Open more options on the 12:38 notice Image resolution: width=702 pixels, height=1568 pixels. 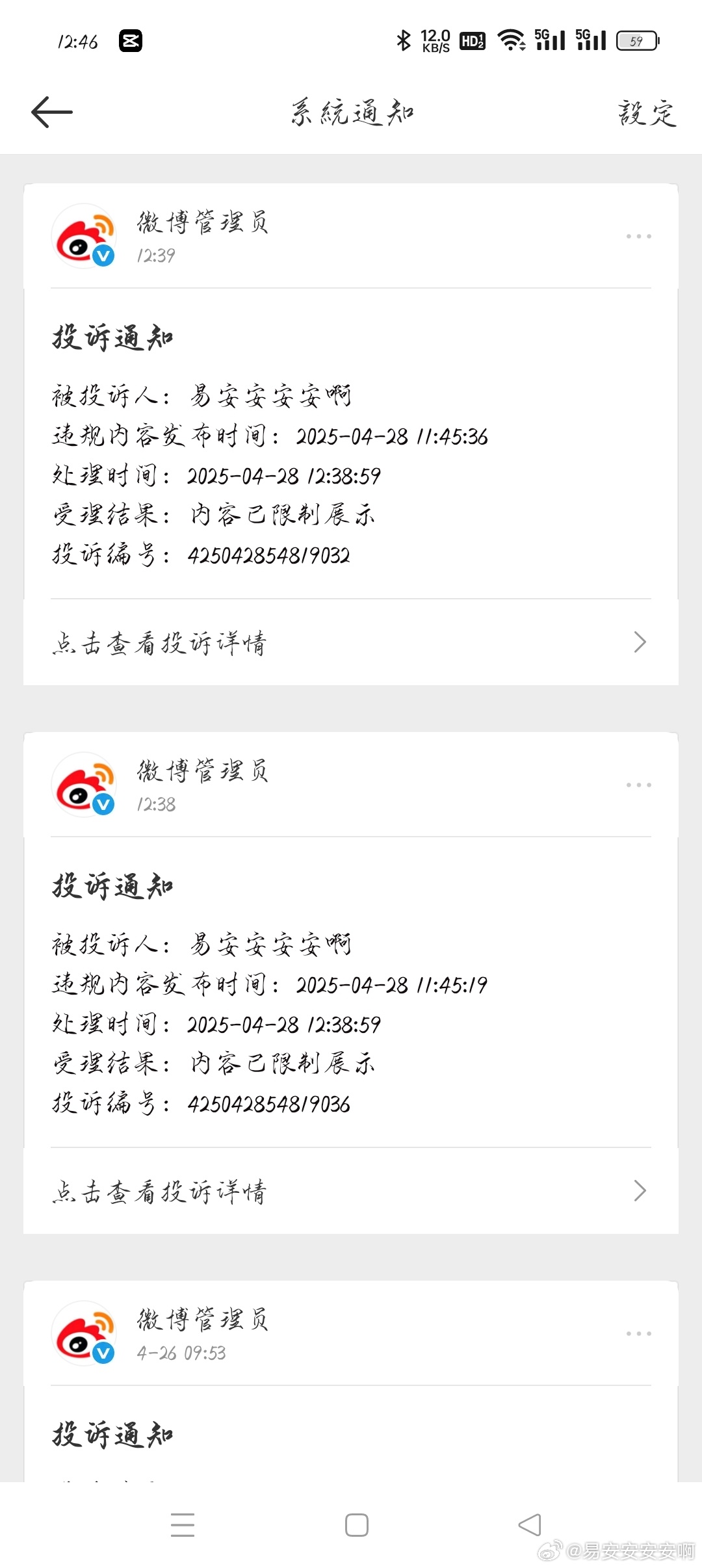[x=639, y=785]
